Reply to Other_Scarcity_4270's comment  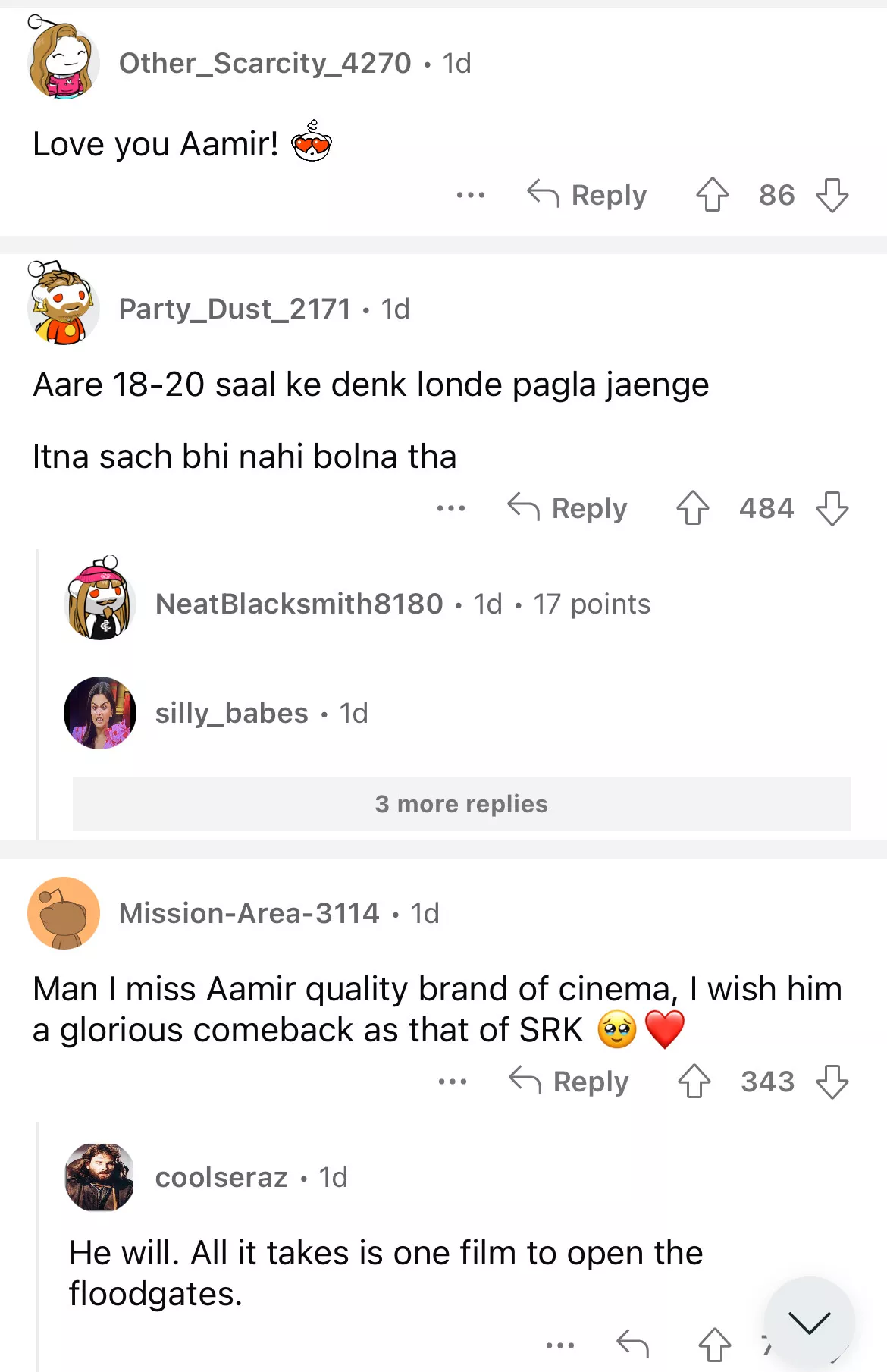(x=588, y=195)
